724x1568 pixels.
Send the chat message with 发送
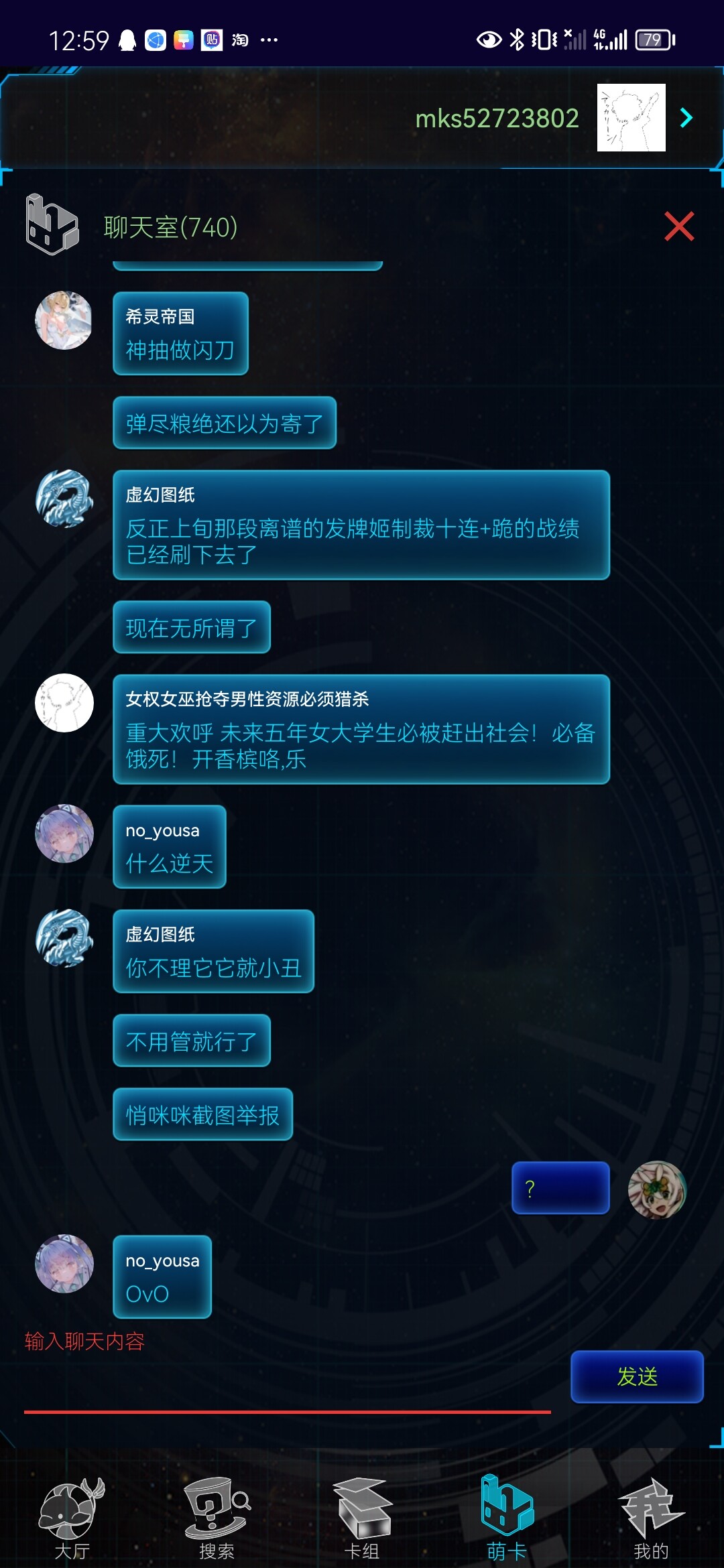pos(637,1376)
